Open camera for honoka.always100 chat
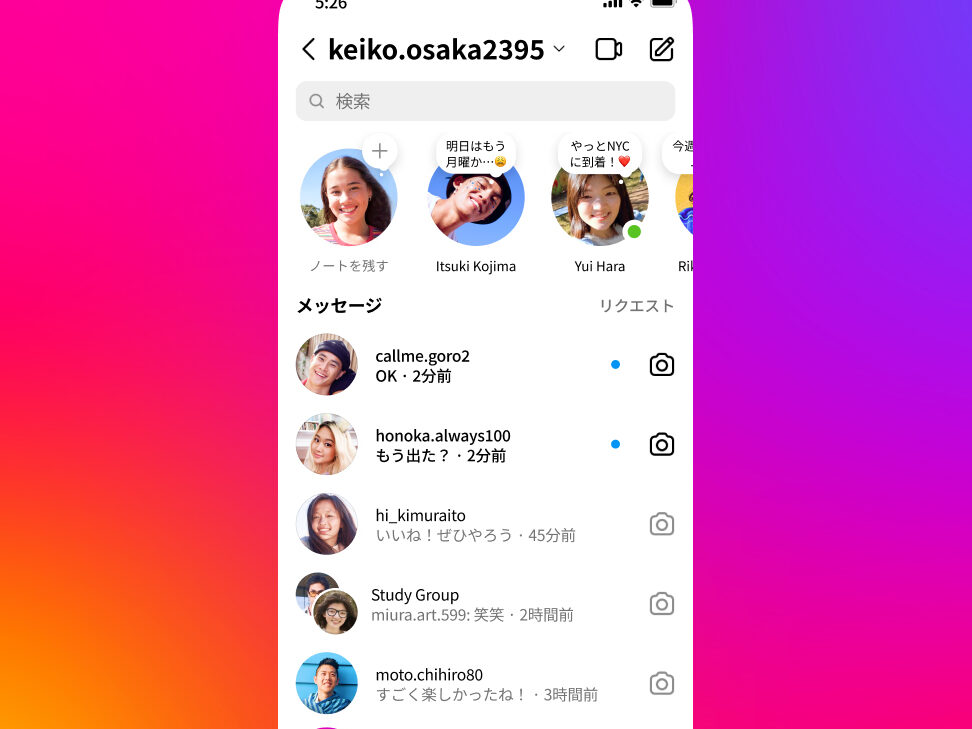The width and height of the screenshot is (972, 729). tap(661, 445)
